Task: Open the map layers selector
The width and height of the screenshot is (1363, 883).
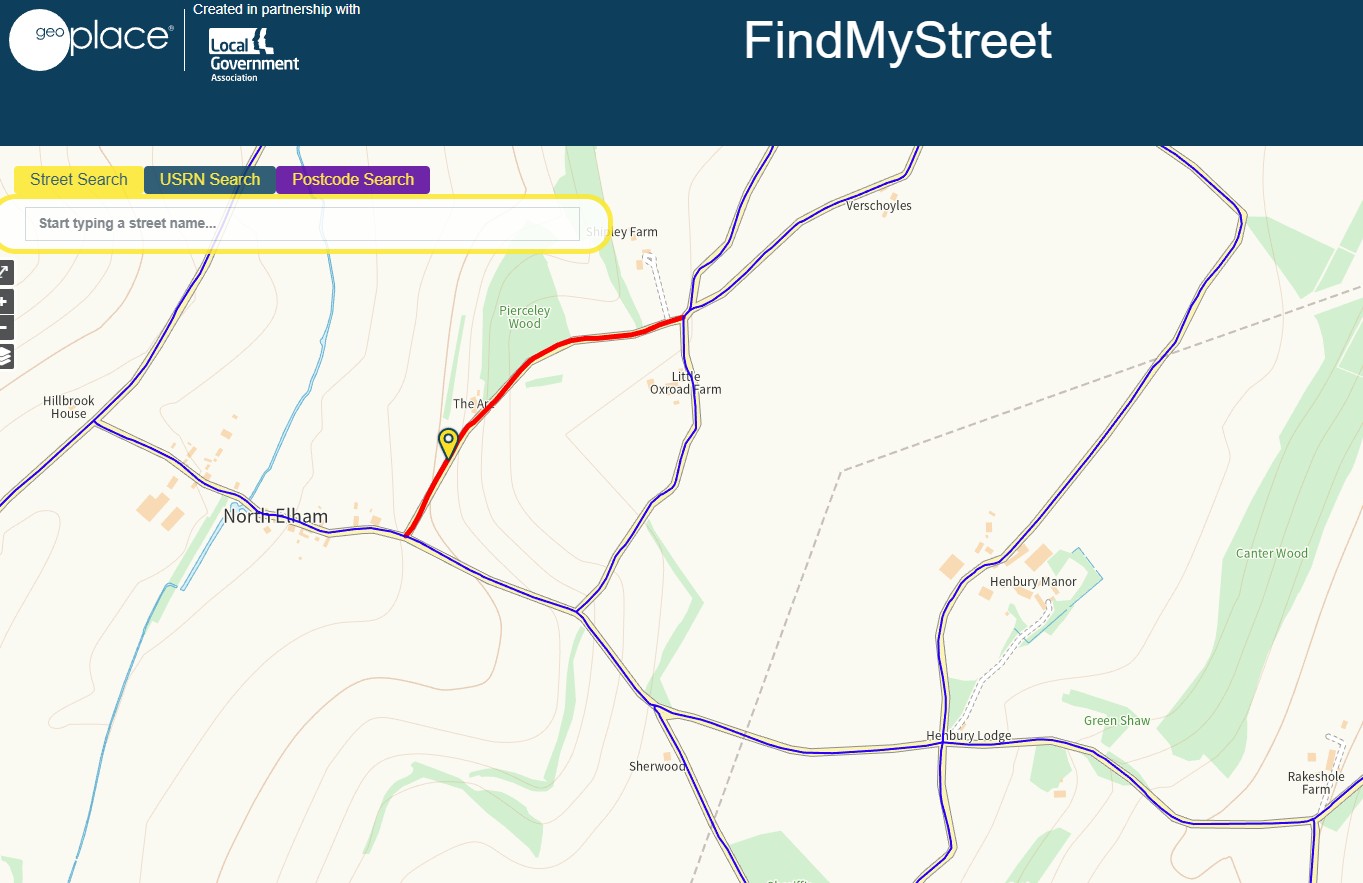Action: pyautogui.click(x=5, y=356)
